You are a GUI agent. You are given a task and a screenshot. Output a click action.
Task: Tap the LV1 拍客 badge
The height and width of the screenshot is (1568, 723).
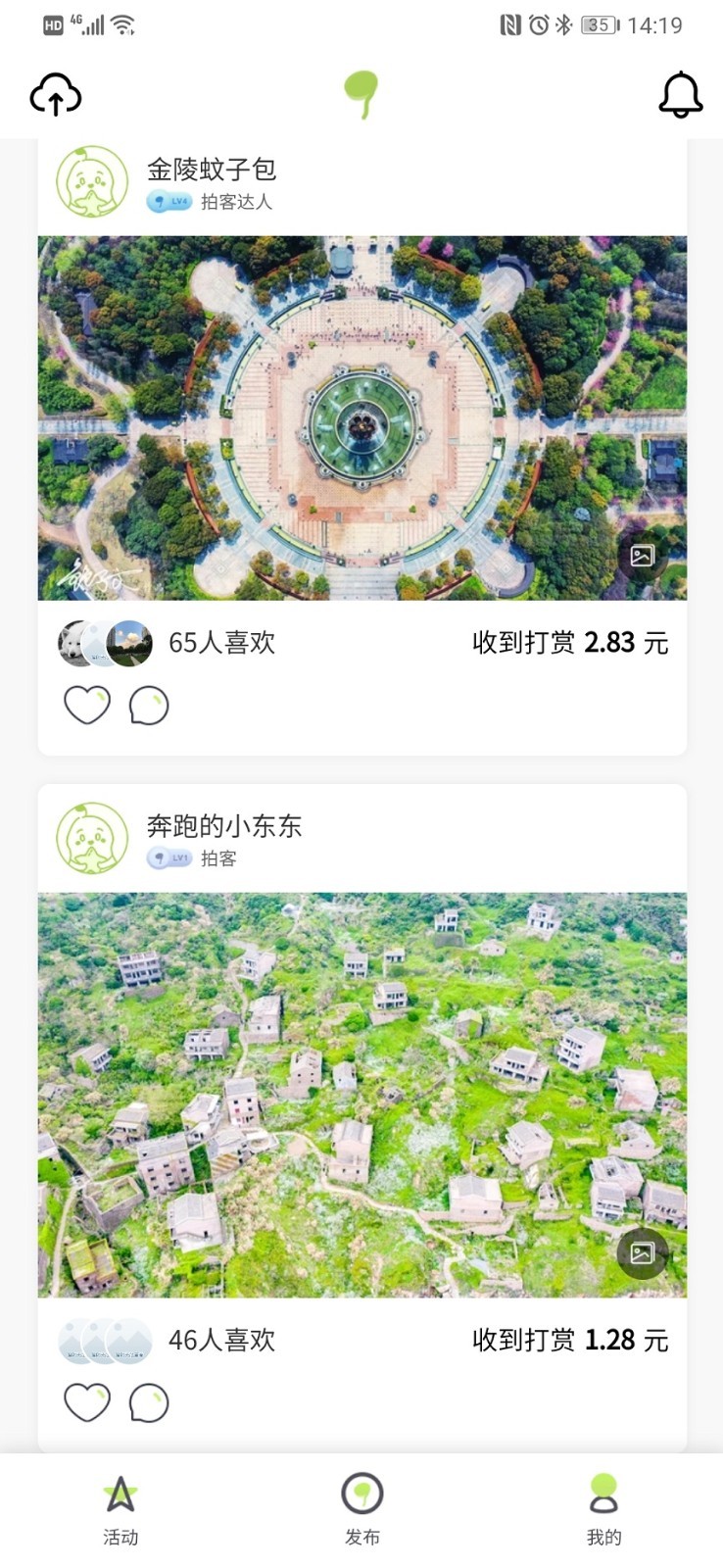pyautogui.click(x=169, y=857)
